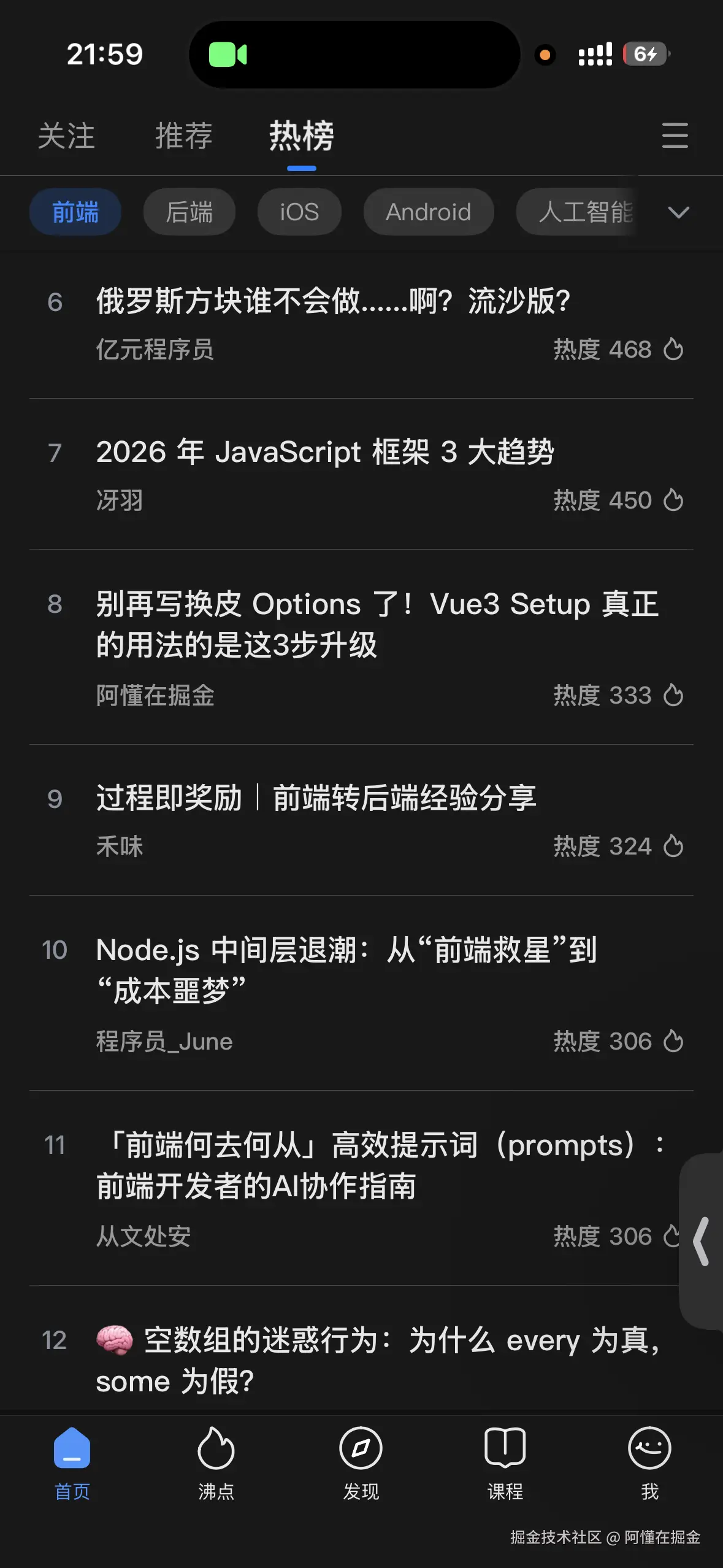Tap author name 冴羽

(x=120, y=500)
